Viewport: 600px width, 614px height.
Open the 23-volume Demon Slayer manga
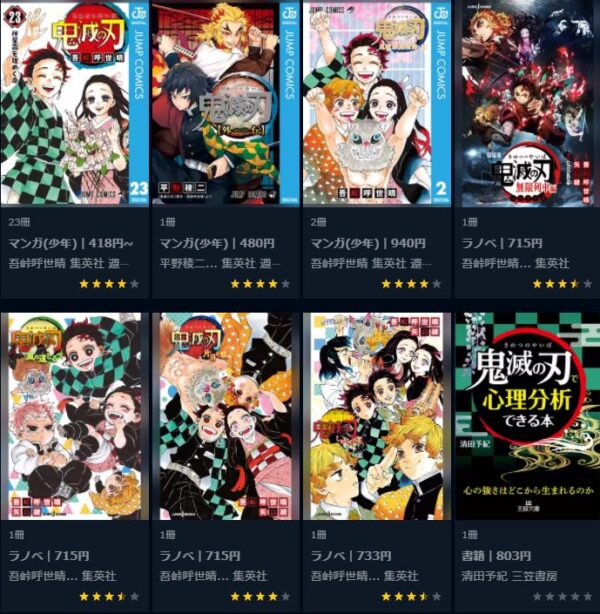[74, 104]
